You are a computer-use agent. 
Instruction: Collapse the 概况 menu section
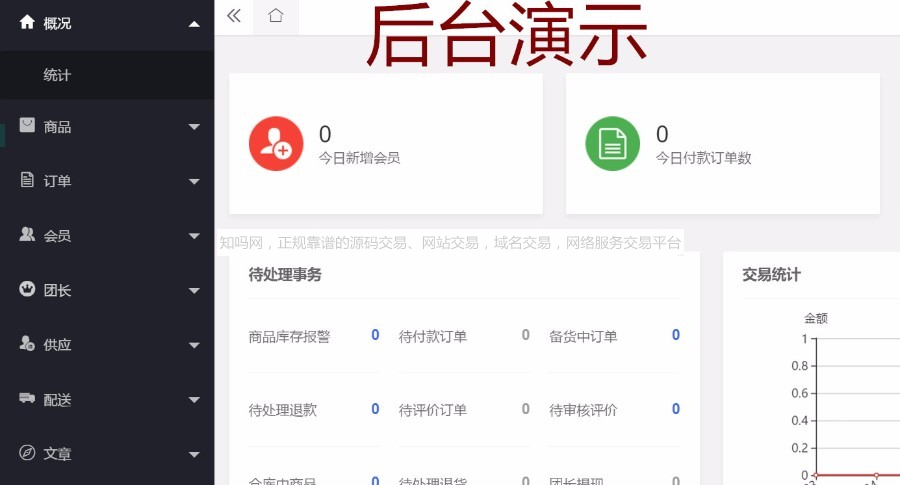107,24
